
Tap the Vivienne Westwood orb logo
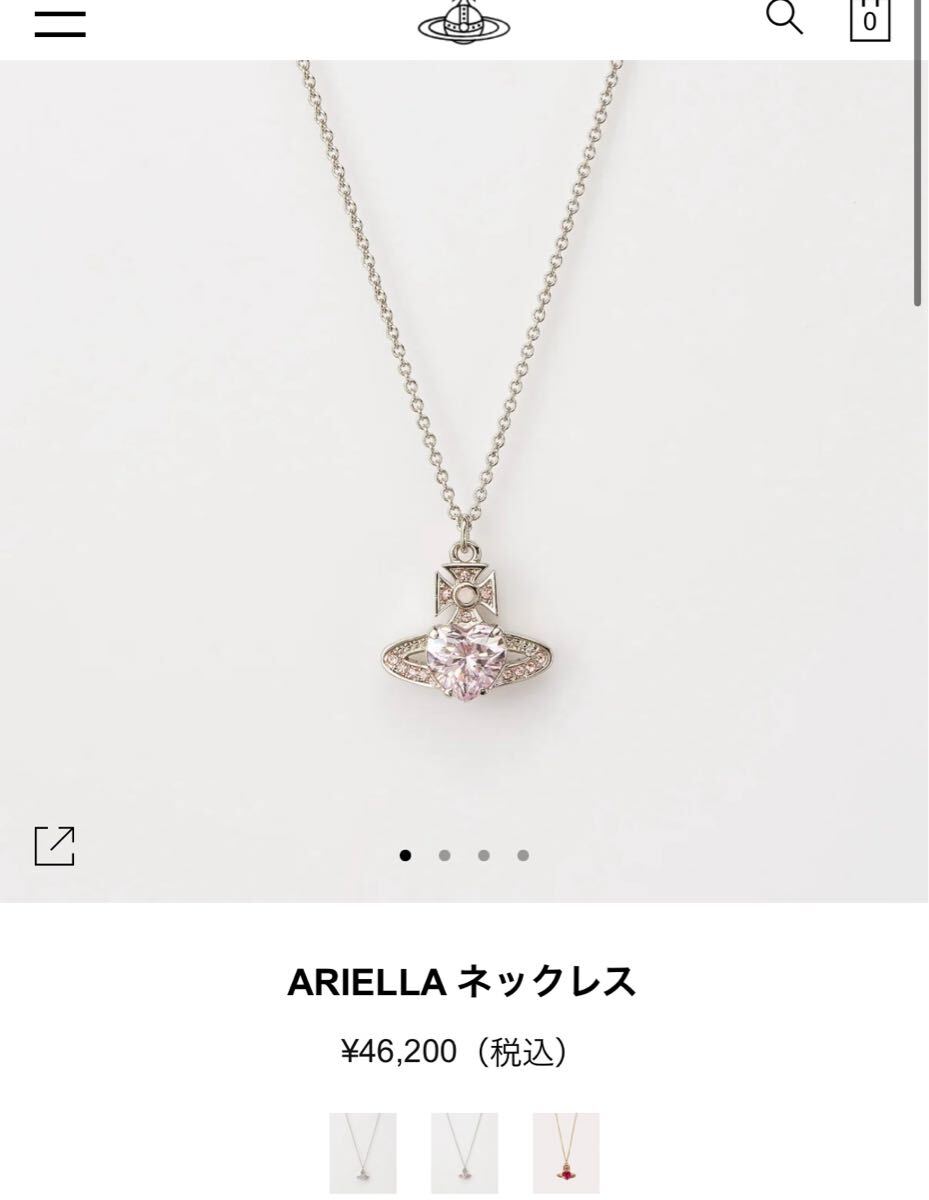[463, 22]
